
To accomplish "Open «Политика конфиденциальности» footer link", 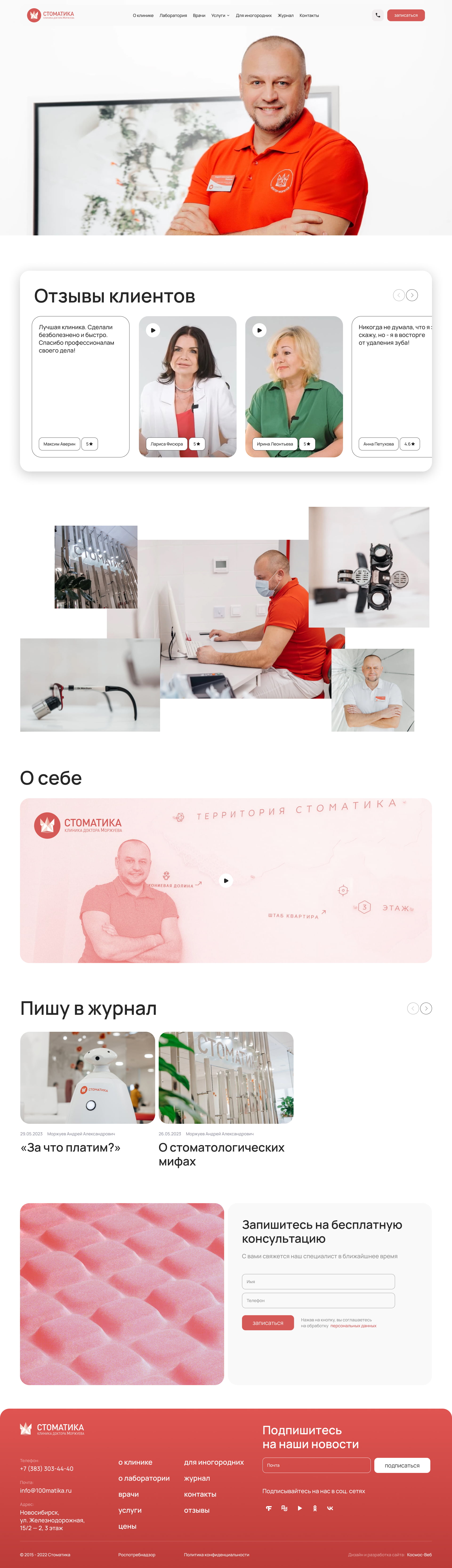I will coord(217,1555).
